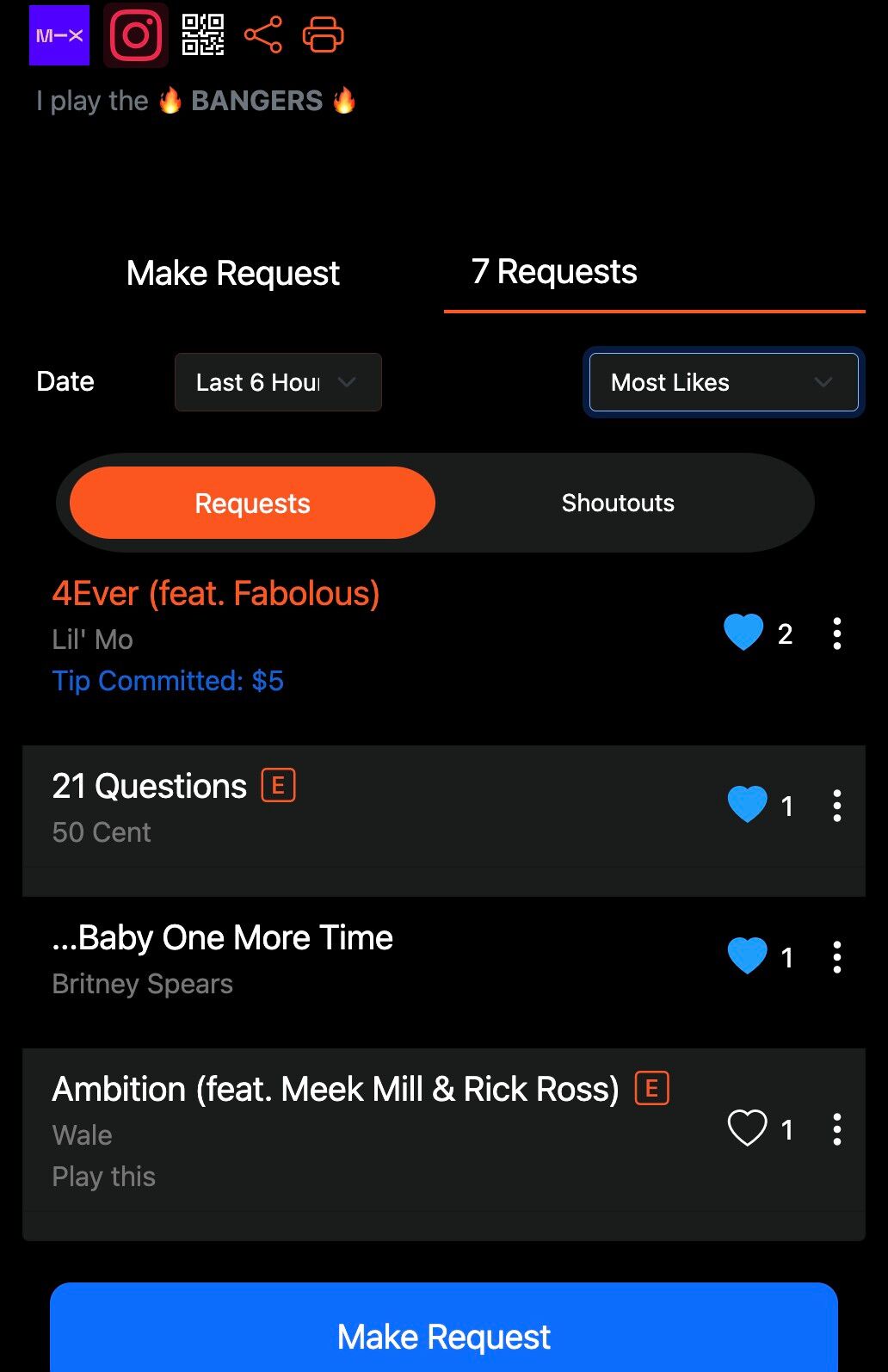Tap the blue Make Request button
Viewport: 888px width, 1372px height.
pyautogui.click(x=444, y=1336)
